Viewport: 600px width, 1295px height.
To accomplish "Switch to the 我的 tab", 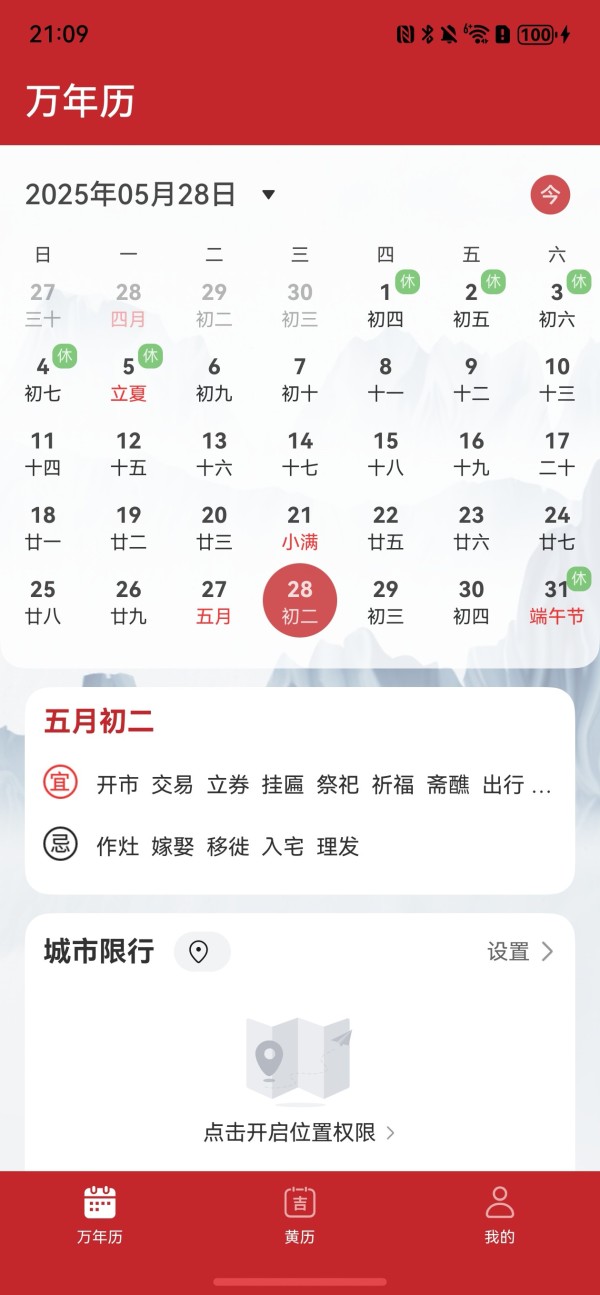I will [500, 1216].
